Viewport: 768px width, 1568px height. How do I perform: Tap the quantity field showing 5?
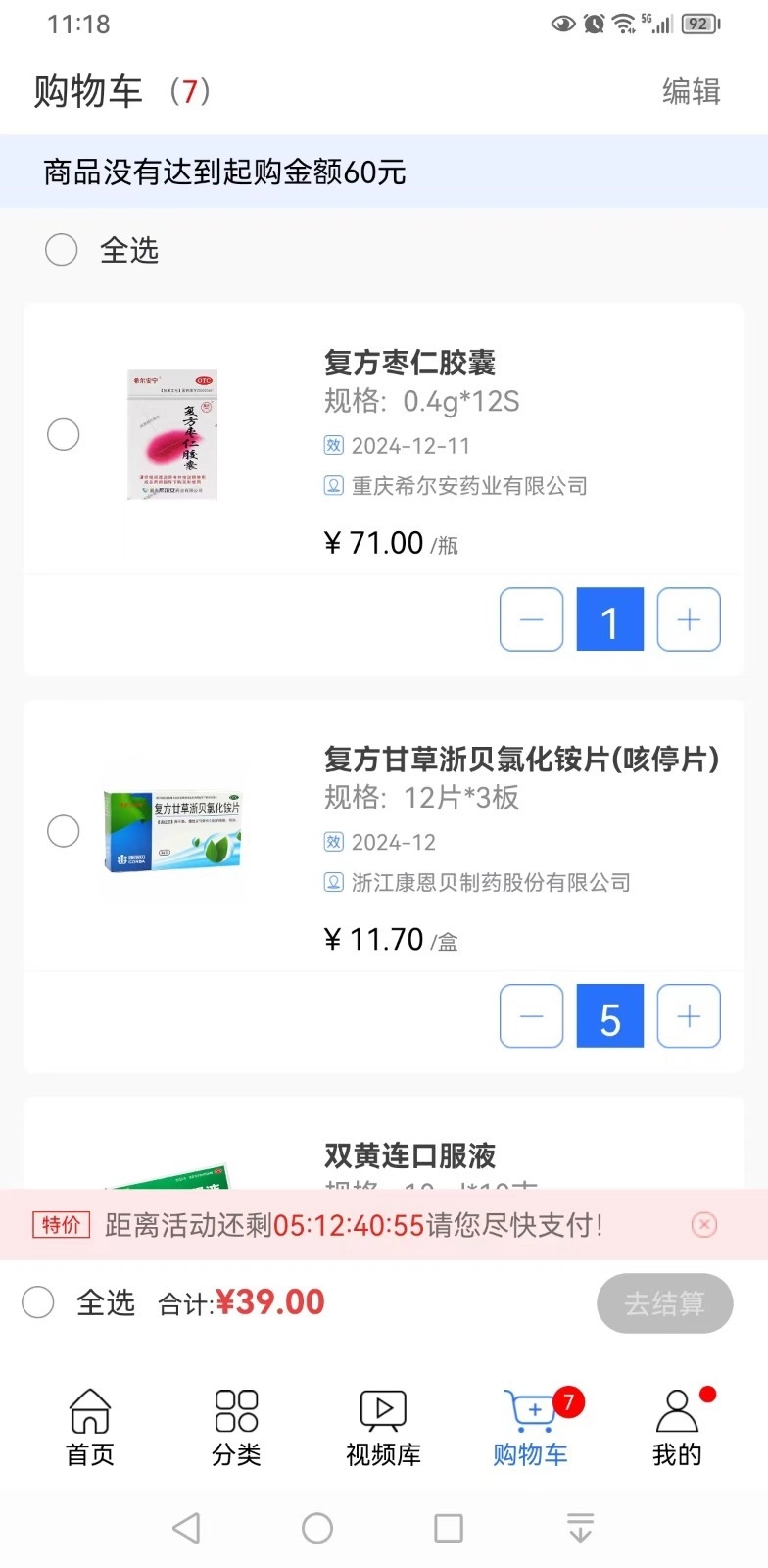(x=609, y=1016)
